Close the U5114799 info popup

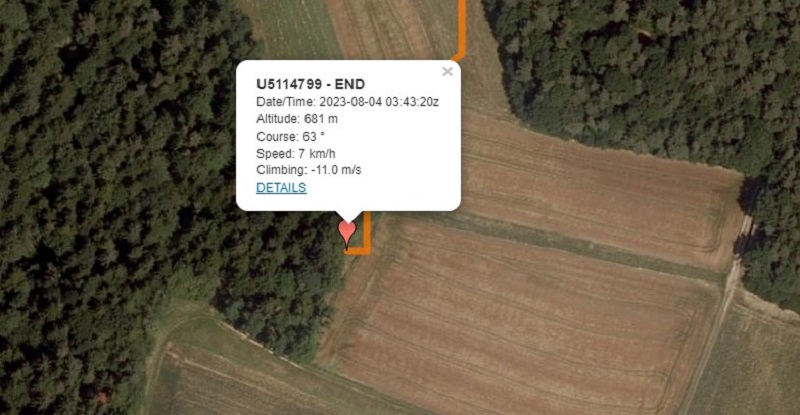(x=447, y=71)
